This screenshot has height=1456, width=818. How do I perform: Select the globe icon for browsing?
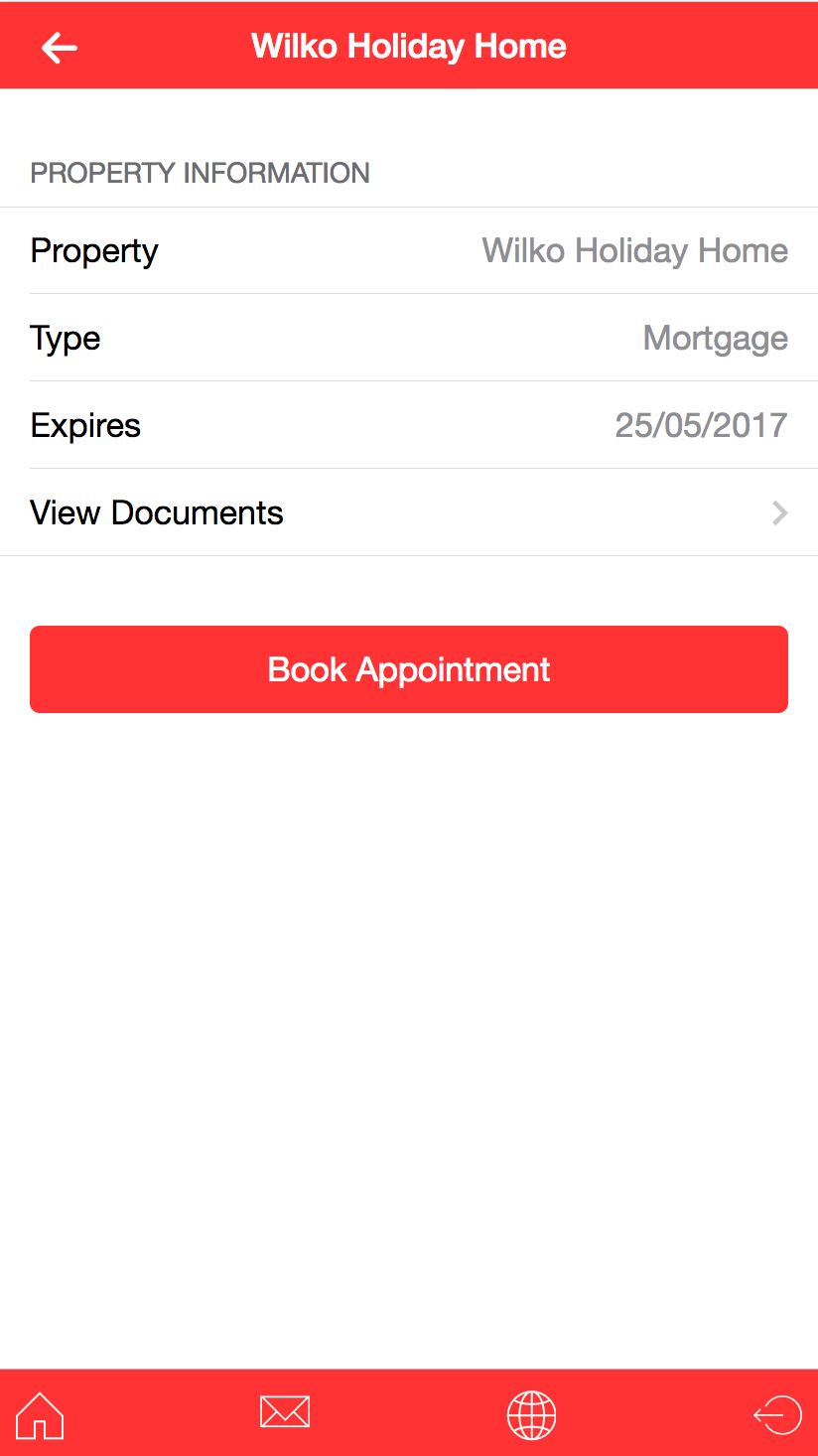(x=531, y=1411)
